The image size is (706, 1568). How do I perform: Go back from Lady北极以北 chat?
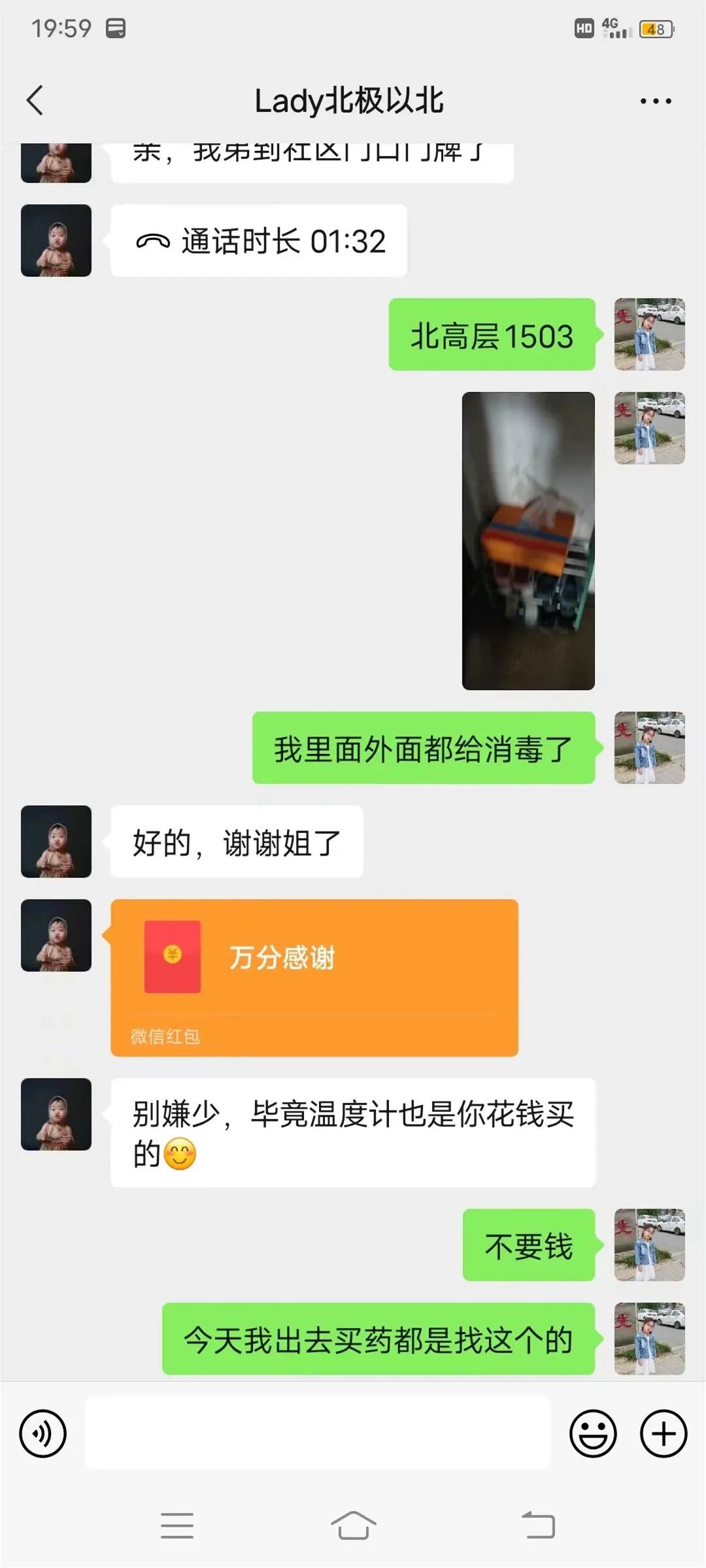click(35, 101)
